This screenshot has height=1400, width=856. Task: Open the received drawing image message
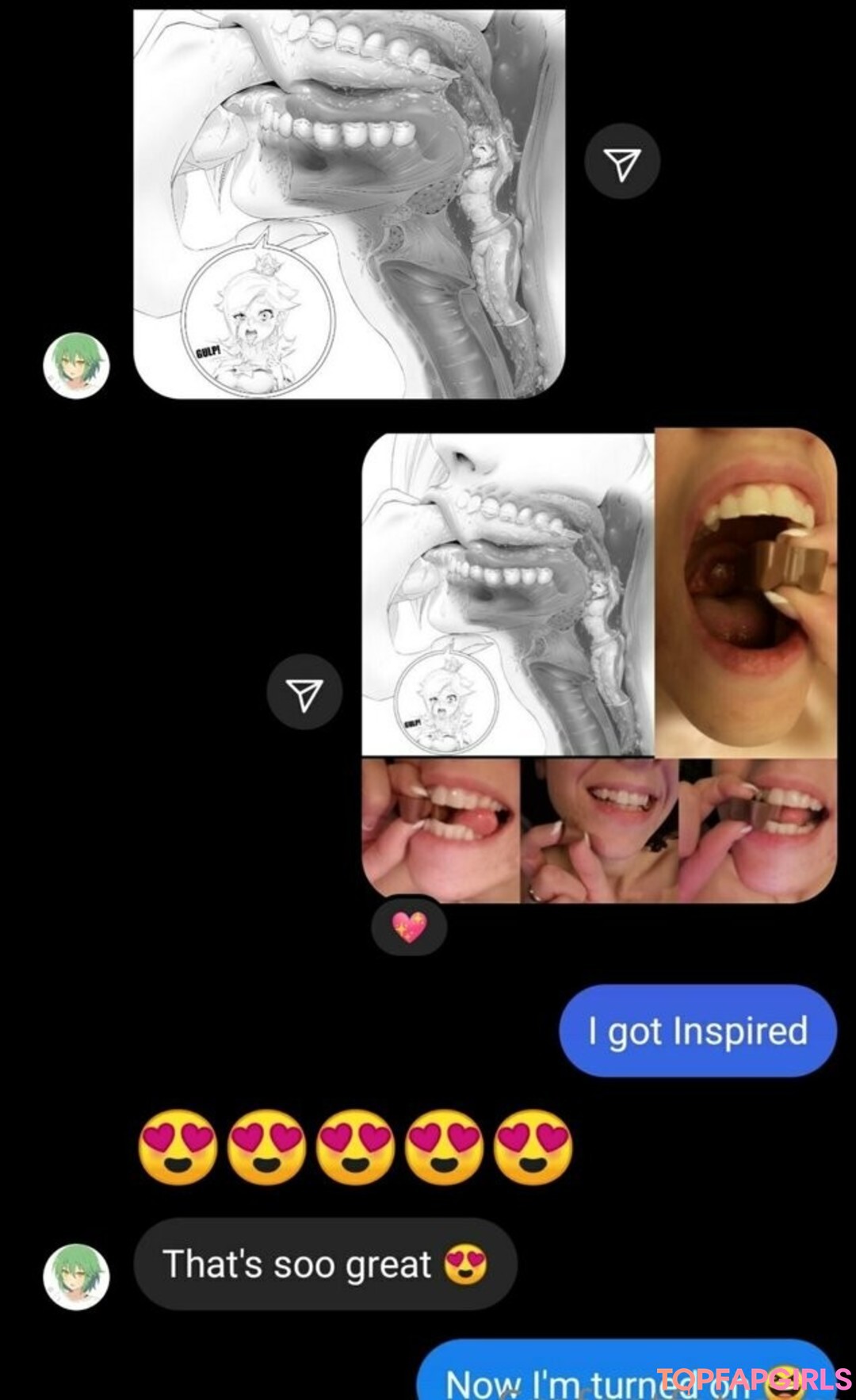(349, 204)
